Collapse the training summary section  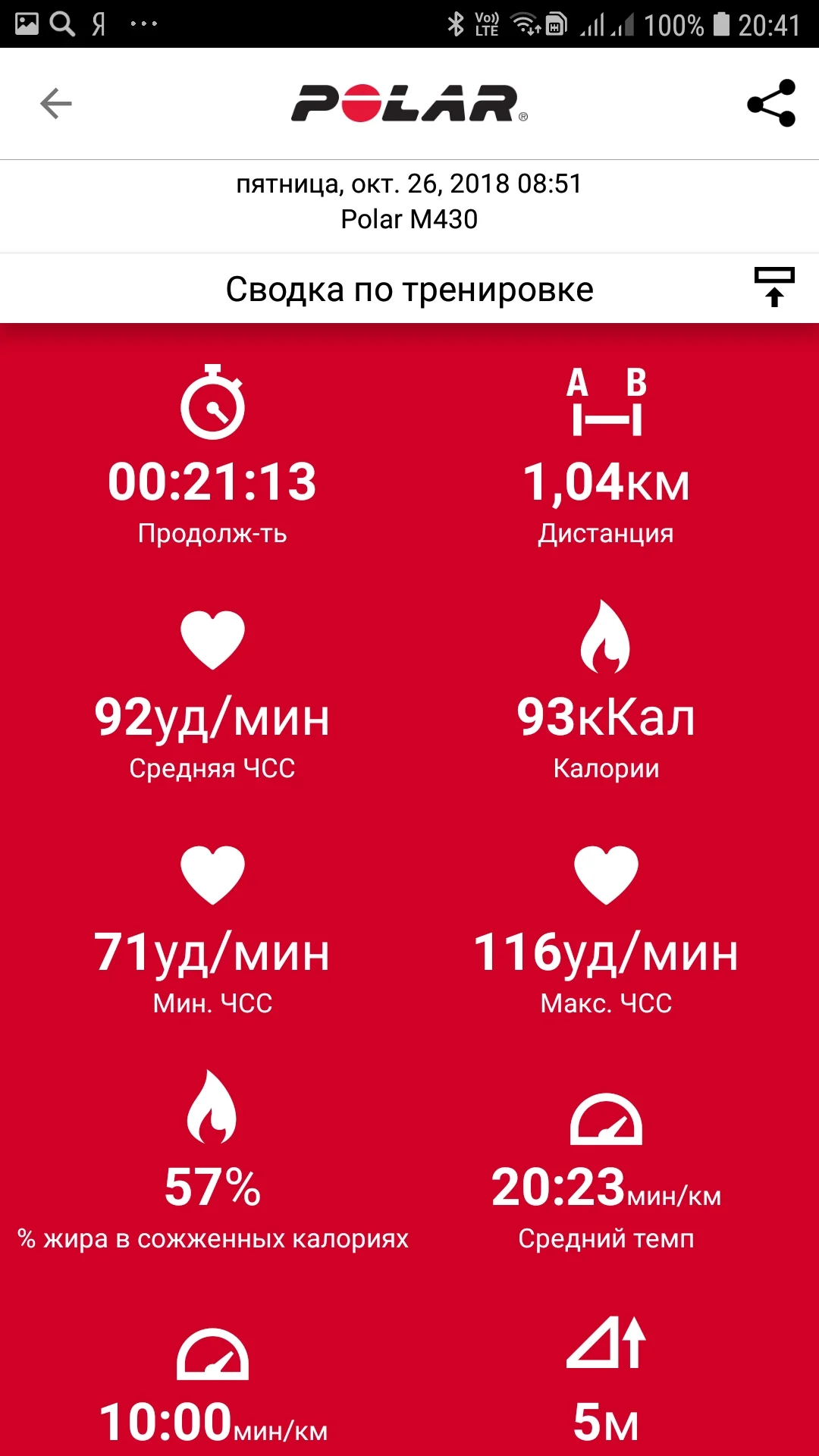pos(773,287)
